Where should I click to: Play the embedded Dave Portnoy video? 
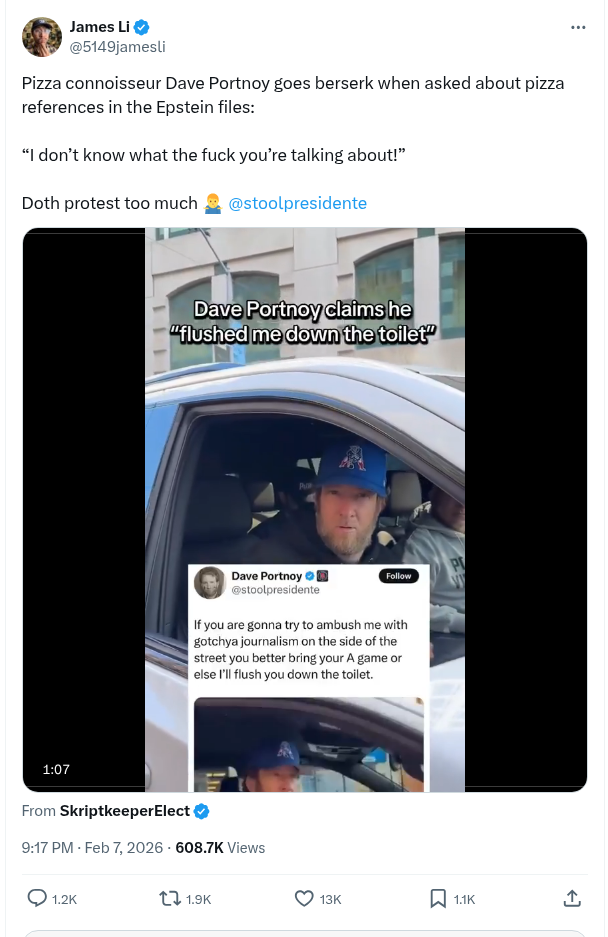point(304,510)
